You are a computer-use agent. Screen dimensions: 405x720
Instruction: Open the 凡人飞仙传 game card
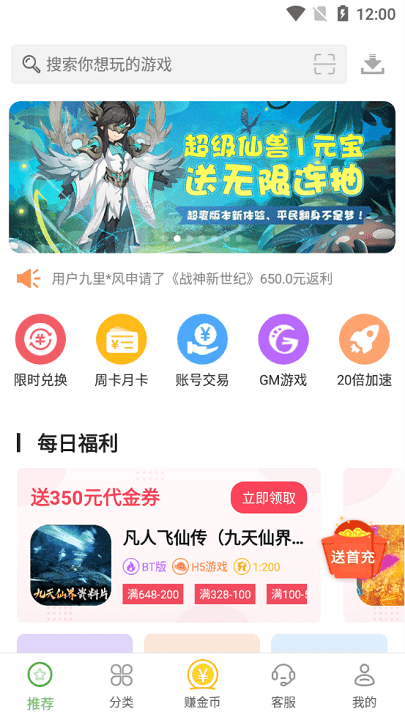[169, 545]
